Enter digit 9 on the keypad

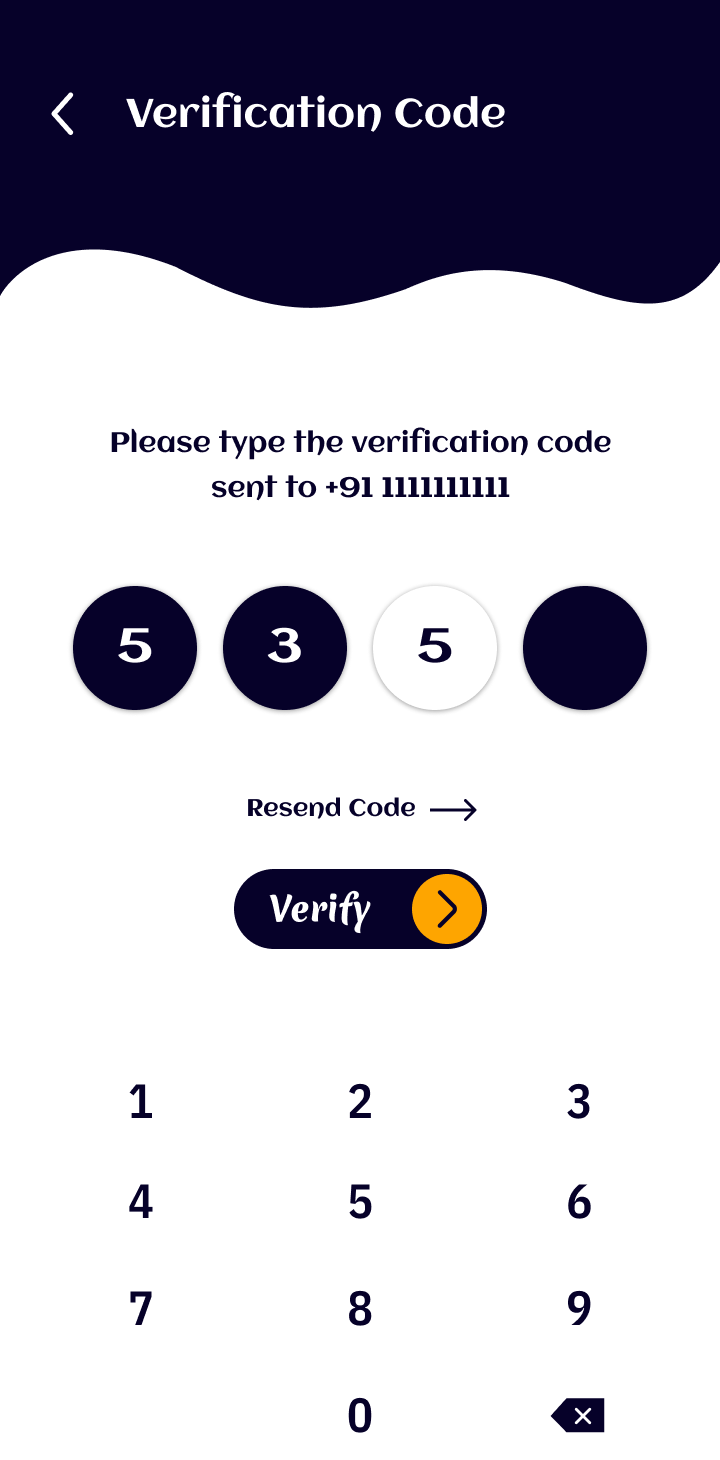[x=579, y=1309]
